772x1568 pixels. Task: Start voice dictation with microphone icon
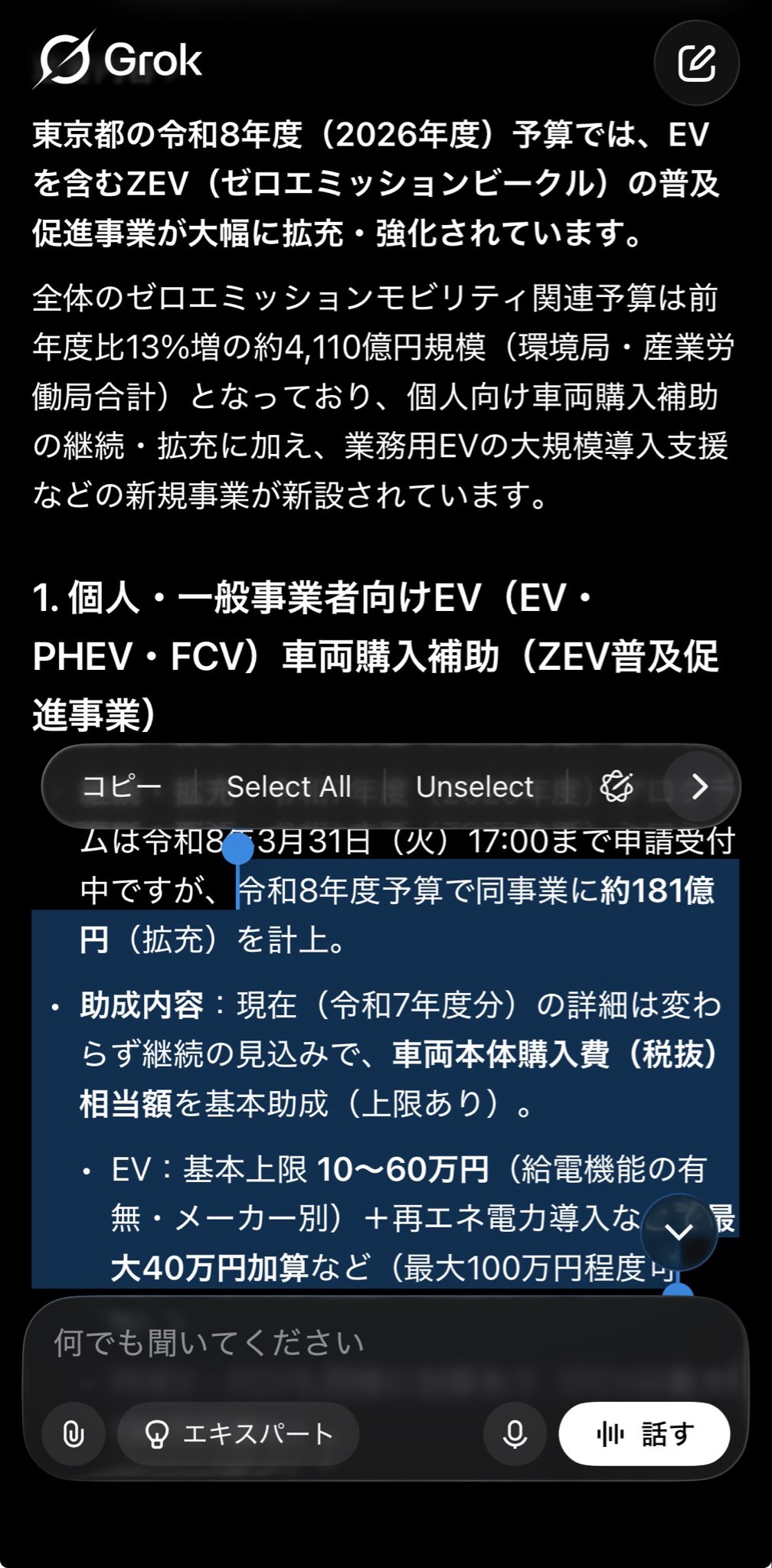[515, 1434]
